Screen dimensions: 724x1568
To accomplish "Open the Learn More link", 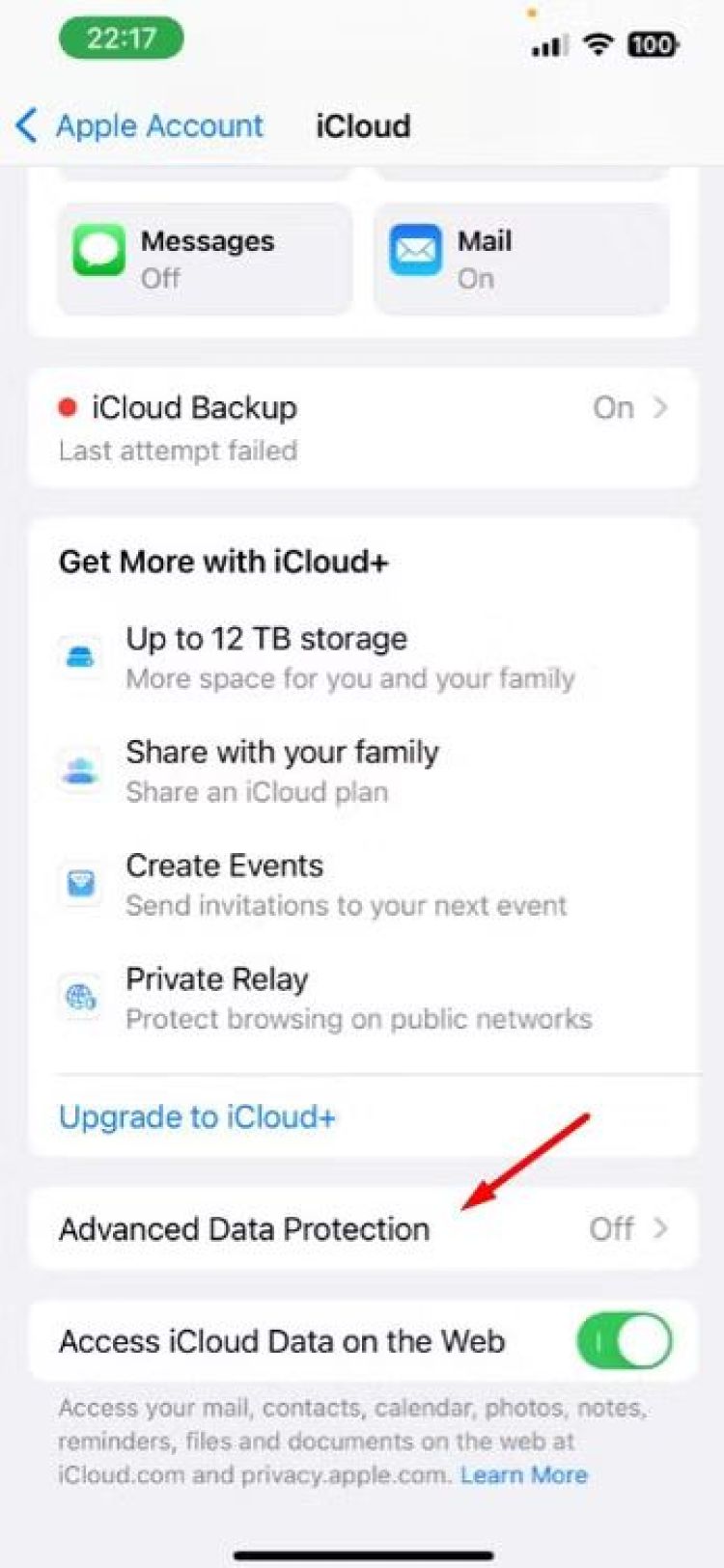I will [x=523, y=1474].
